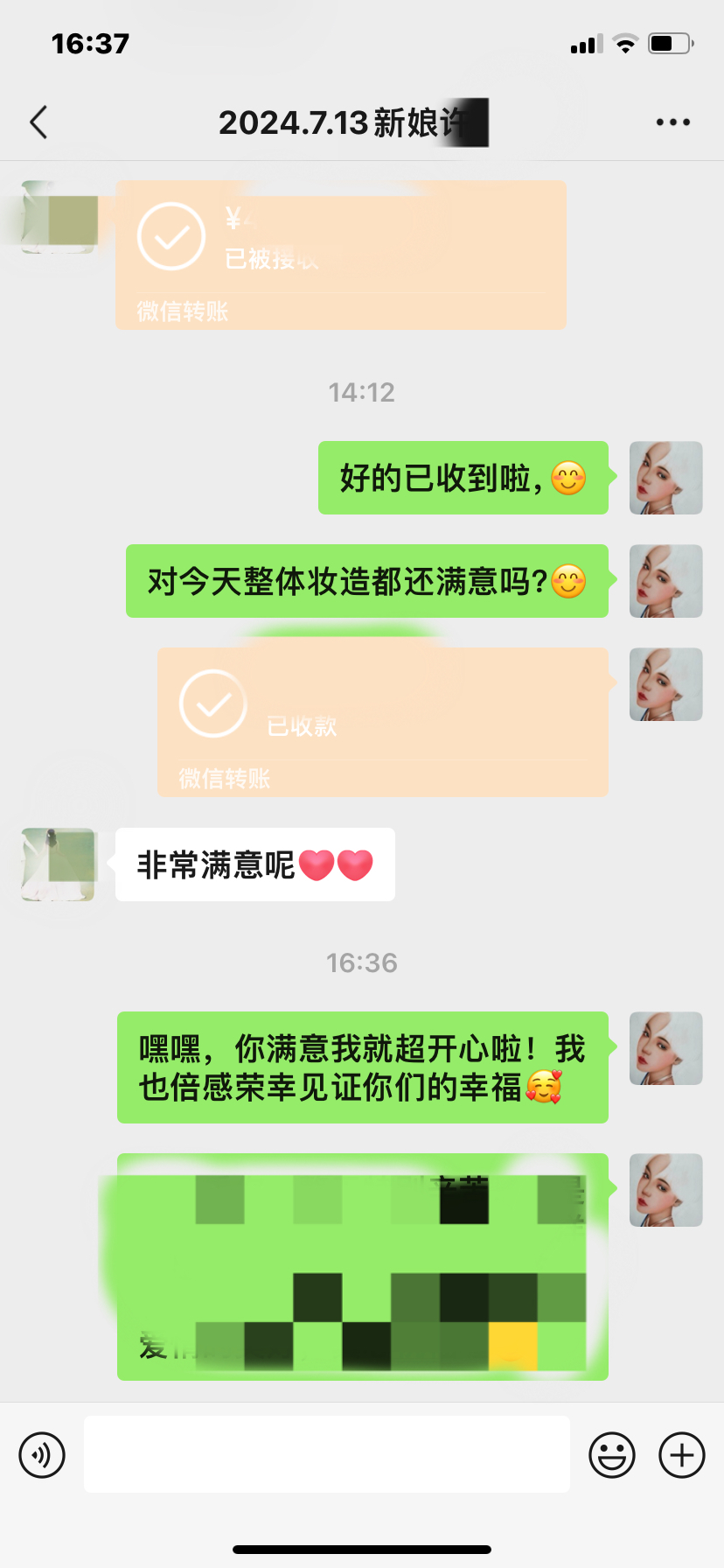Switch to voice message input

tap(42, 1455)
